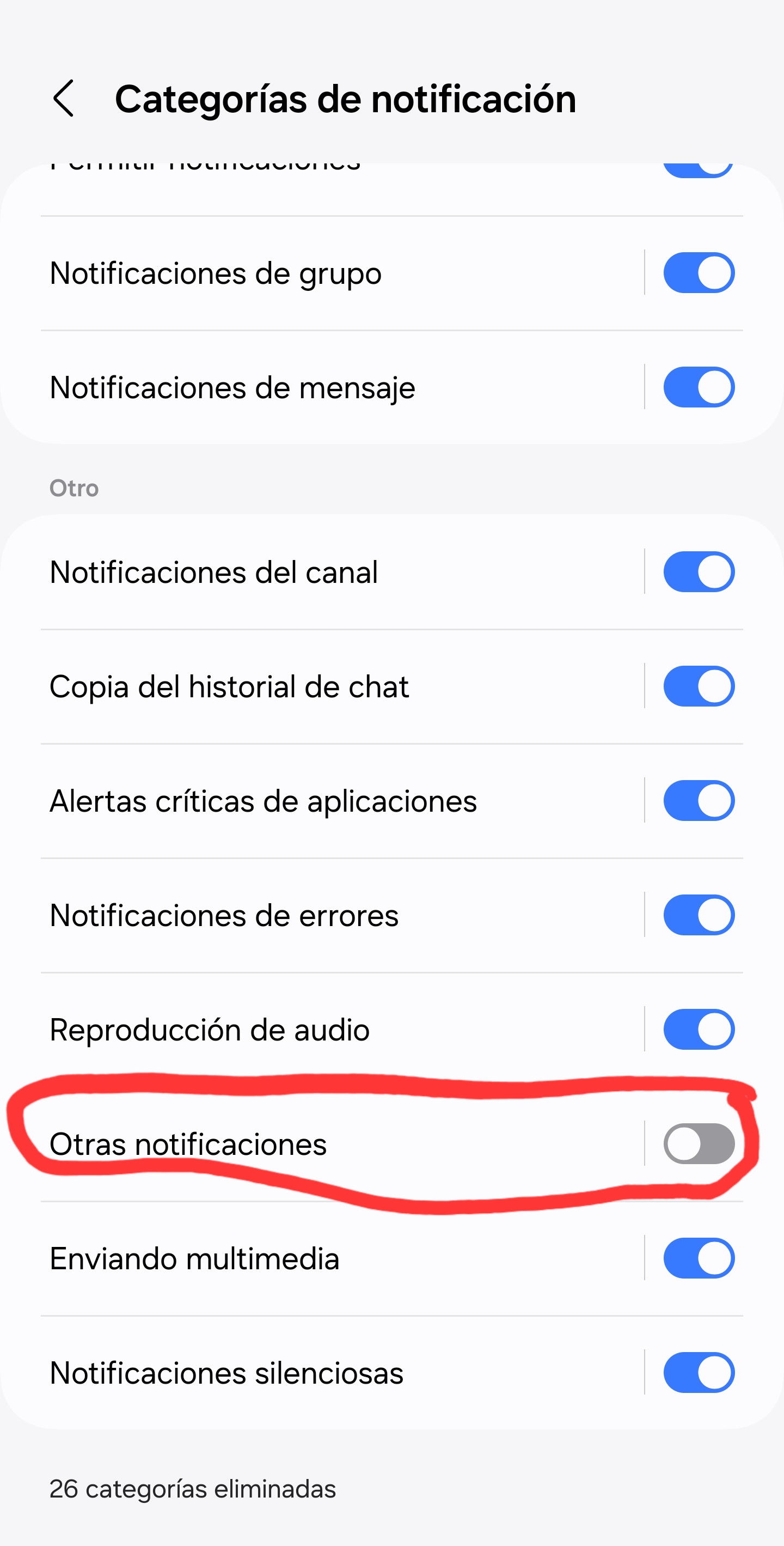This screenshot has width=784, height=1546.
Task: Open Reproducción de audio category settings
Action: [x=210, y=1029]
